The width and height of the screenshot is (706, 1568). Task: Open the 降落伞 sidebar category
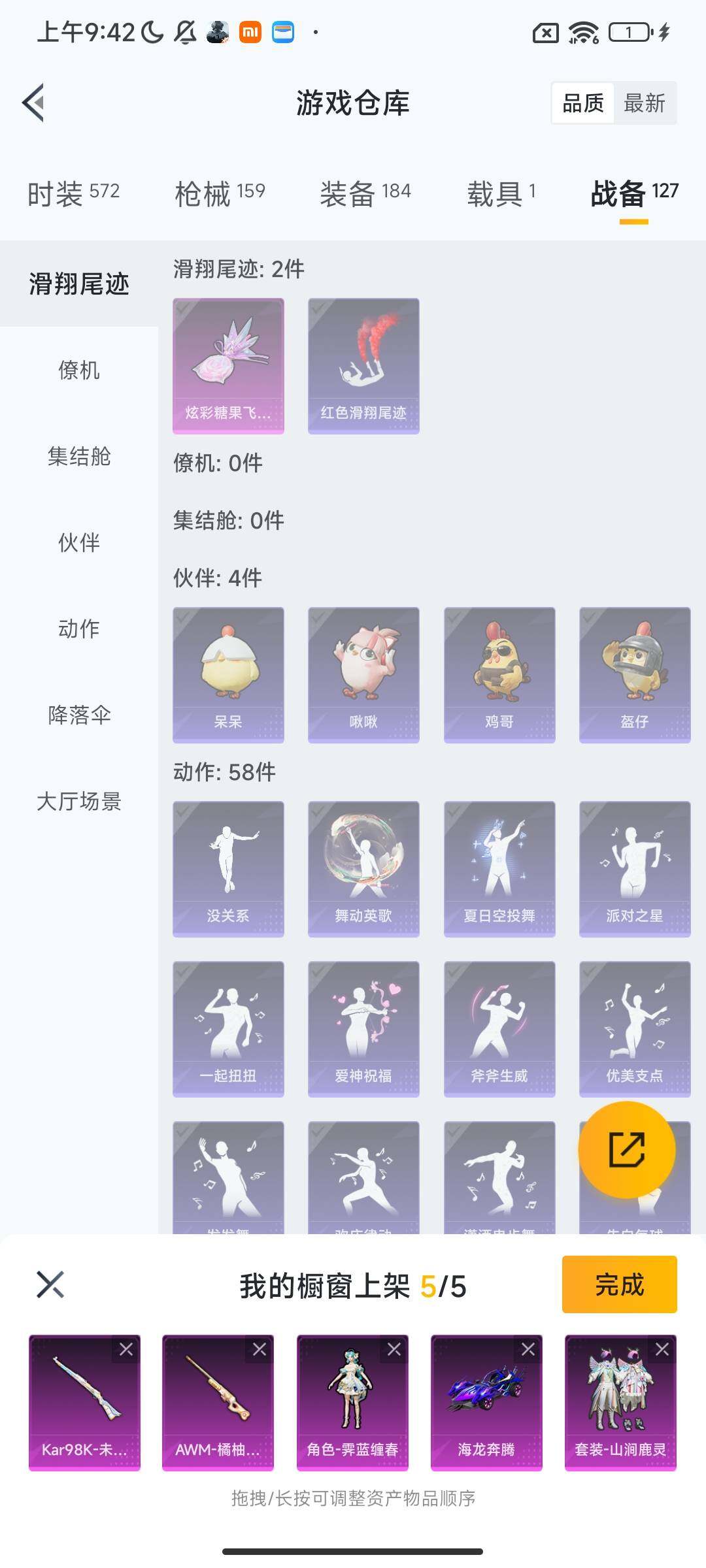tap(78, 715)
